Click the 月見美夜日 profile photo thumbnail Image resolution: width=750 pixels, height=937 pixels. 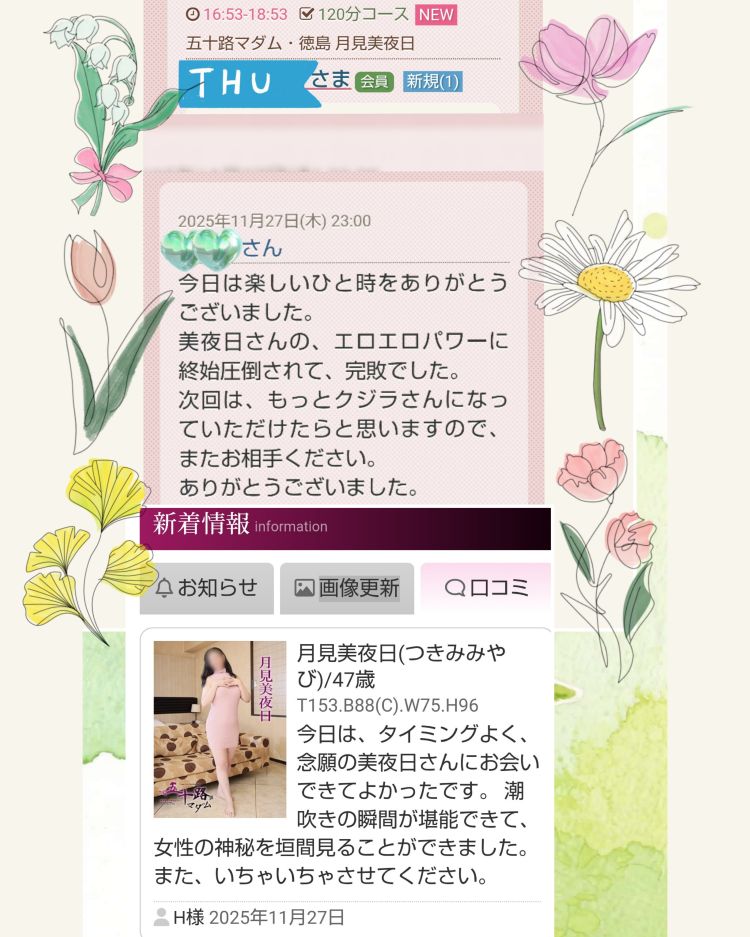220,728
